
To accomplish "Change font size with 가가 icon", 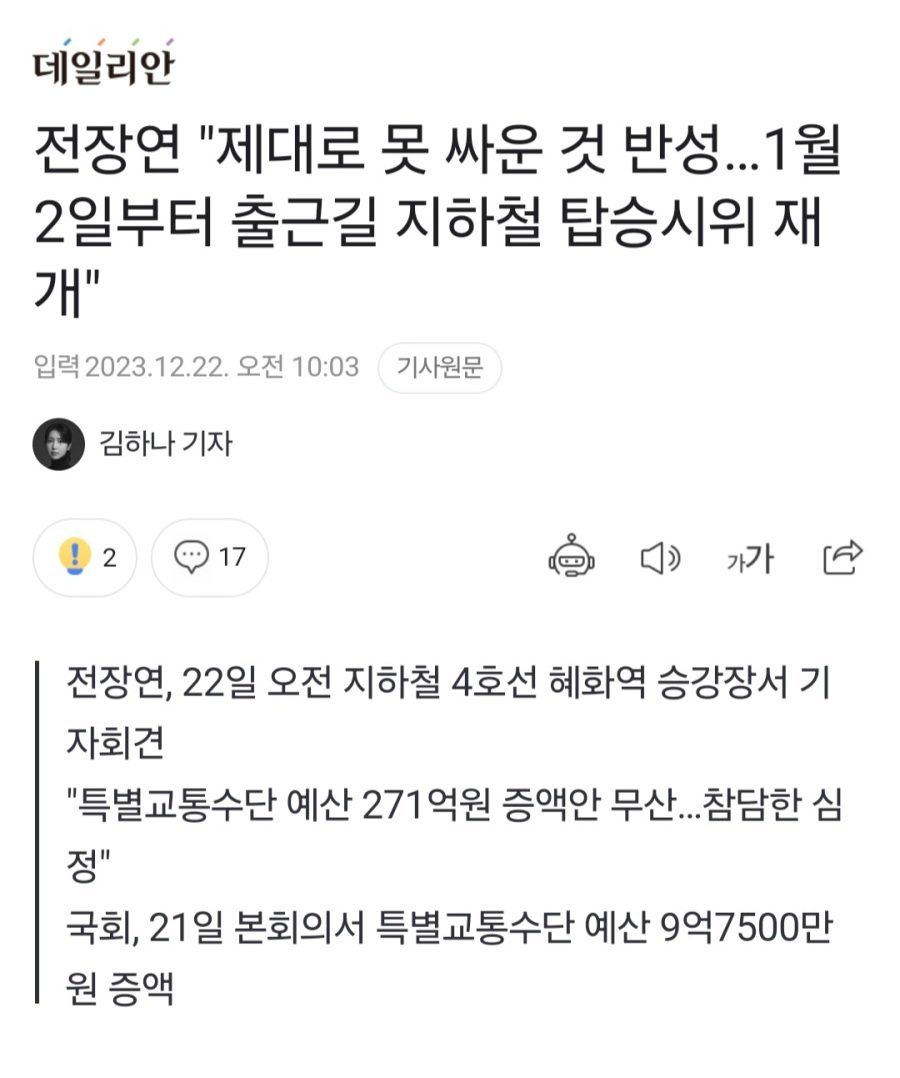I will click(x=749, y=559).
